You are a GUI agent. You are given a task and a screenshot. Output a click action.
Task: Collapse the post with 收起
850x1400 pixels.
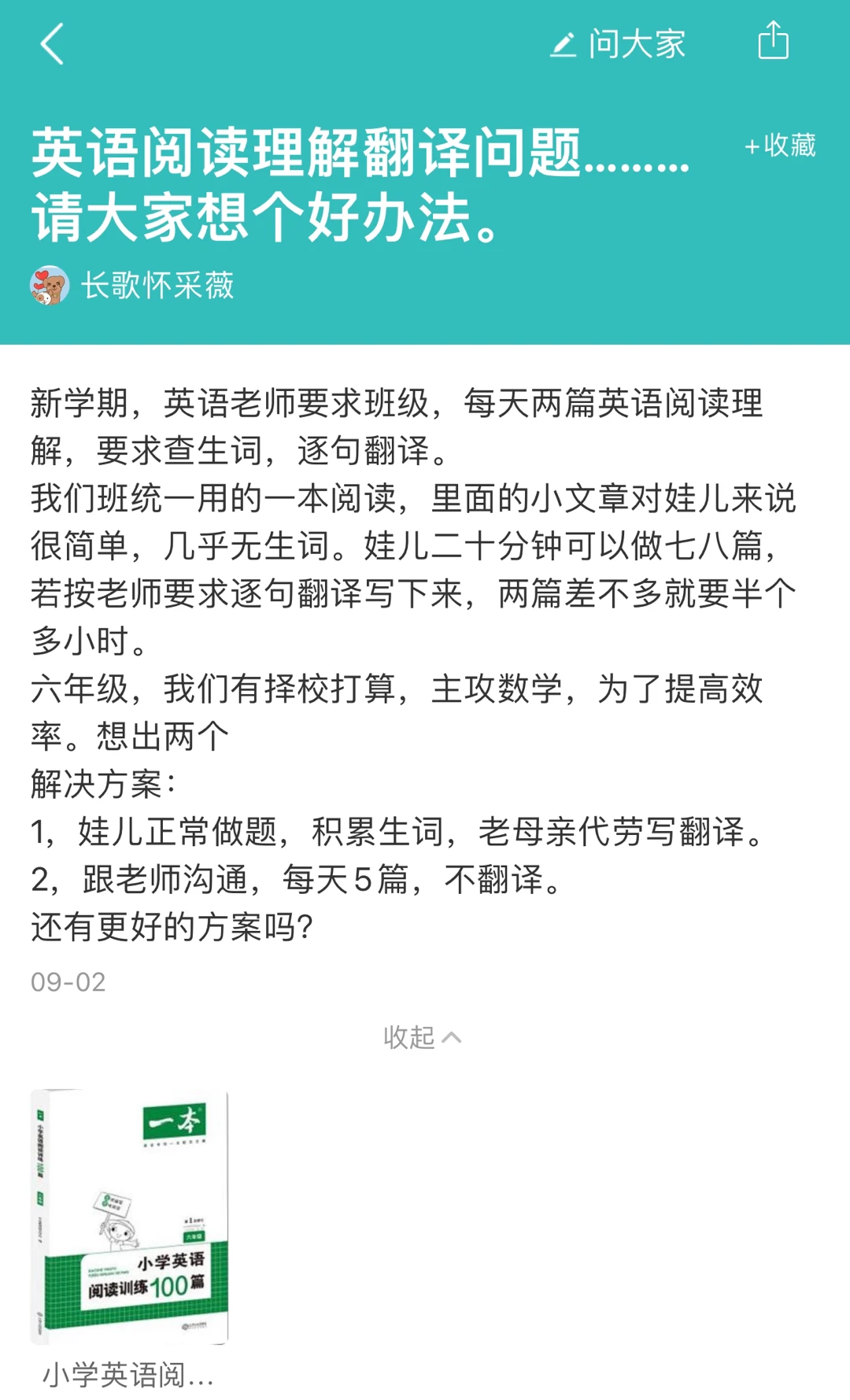coord(423,1037)
